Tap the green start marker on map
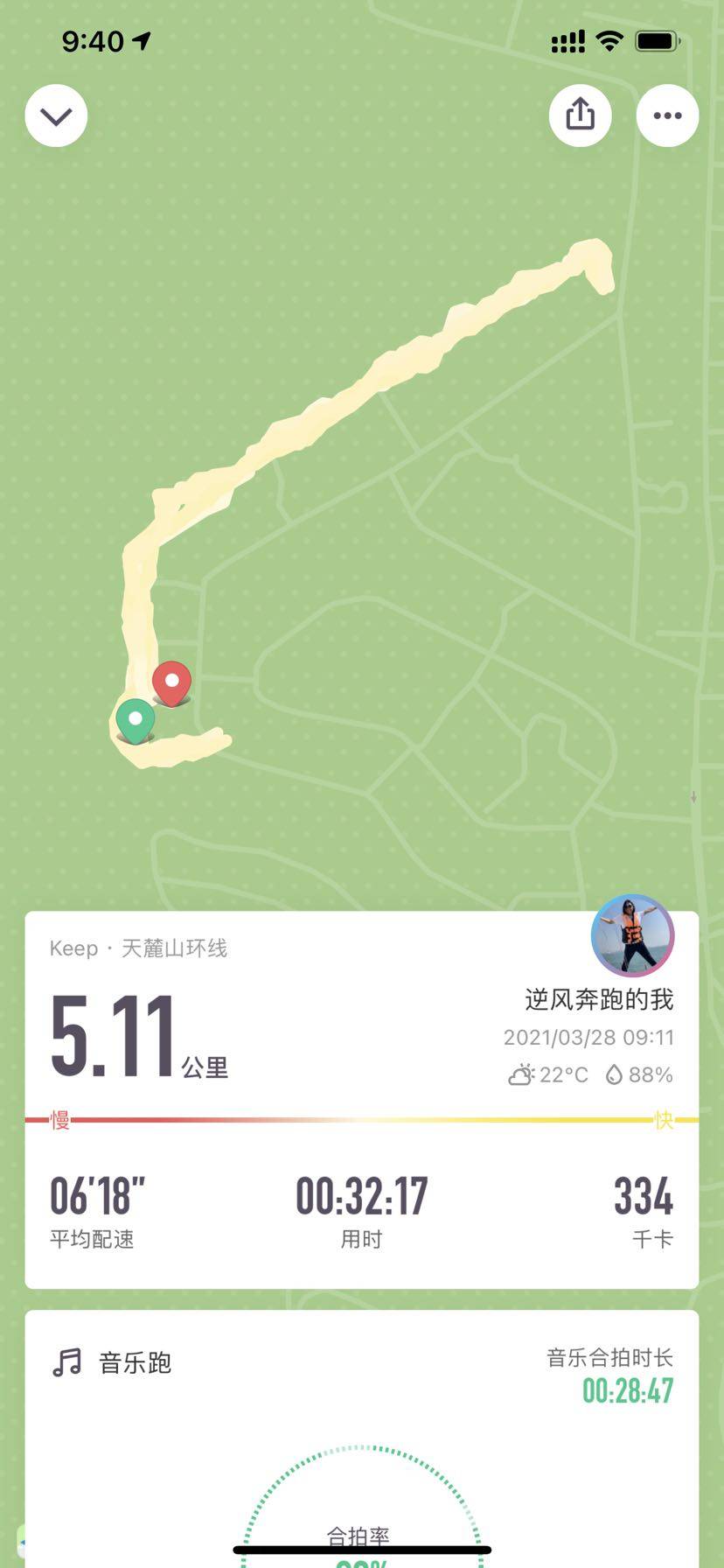The width and height of the screenshot is (724, 1568). [136, 720]
